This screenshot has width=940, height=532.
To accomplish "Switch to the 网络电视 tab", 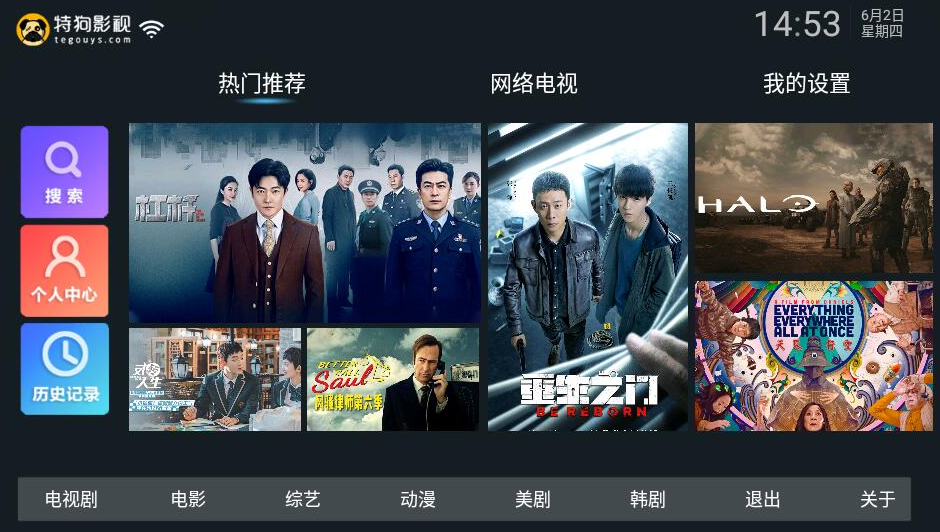I will pos(533,84).
